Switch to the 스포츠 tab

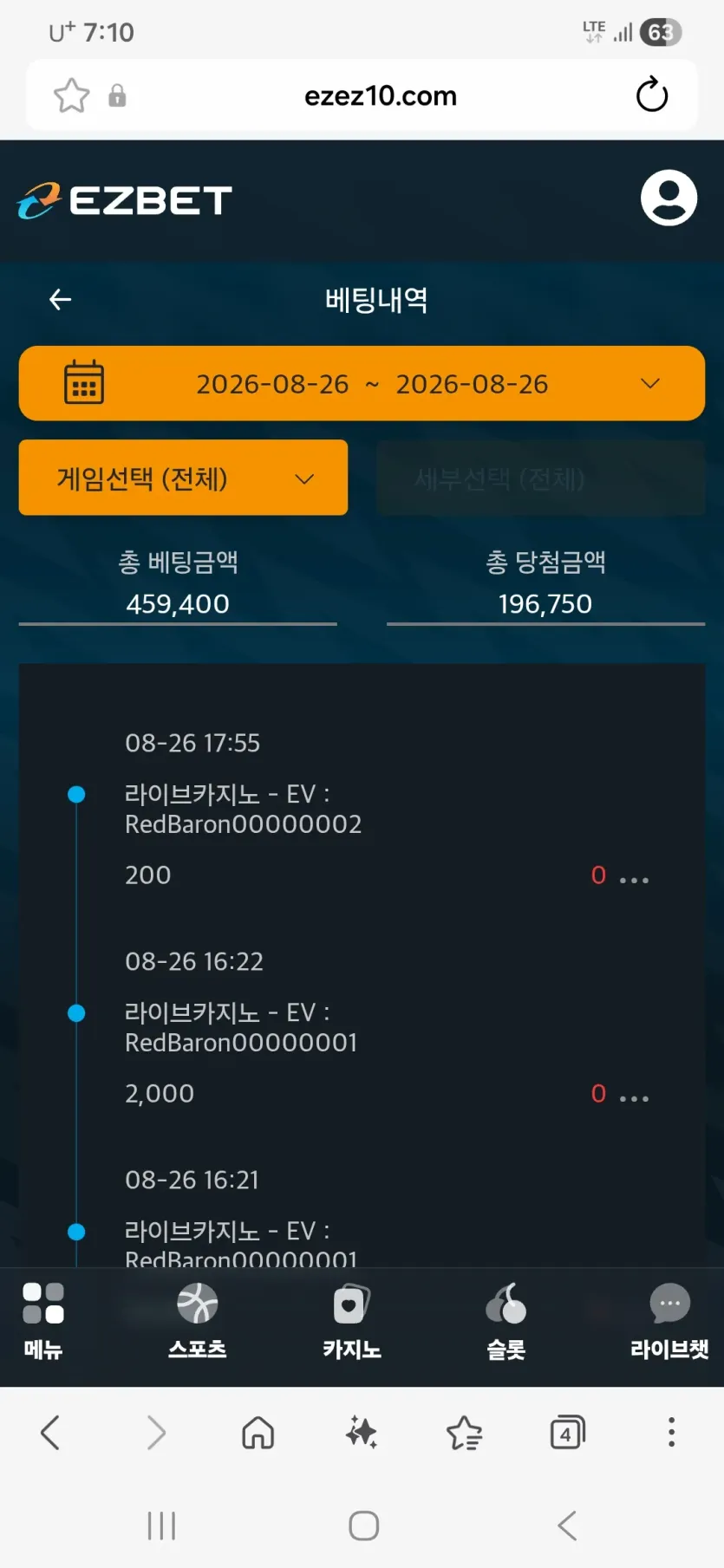coord(198,1321)
